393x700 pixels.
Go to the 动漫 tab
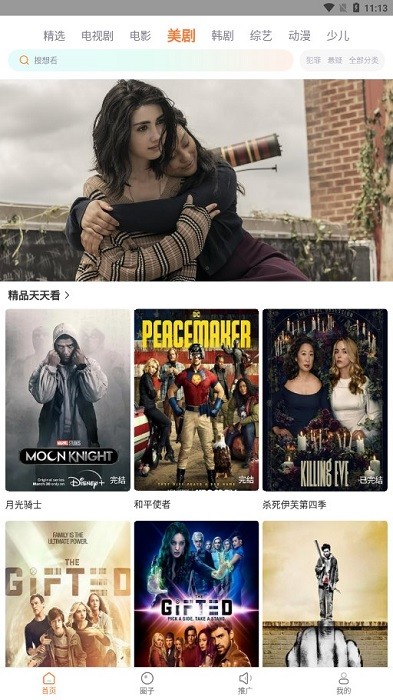pyautogui.click(x=299, y=36)
